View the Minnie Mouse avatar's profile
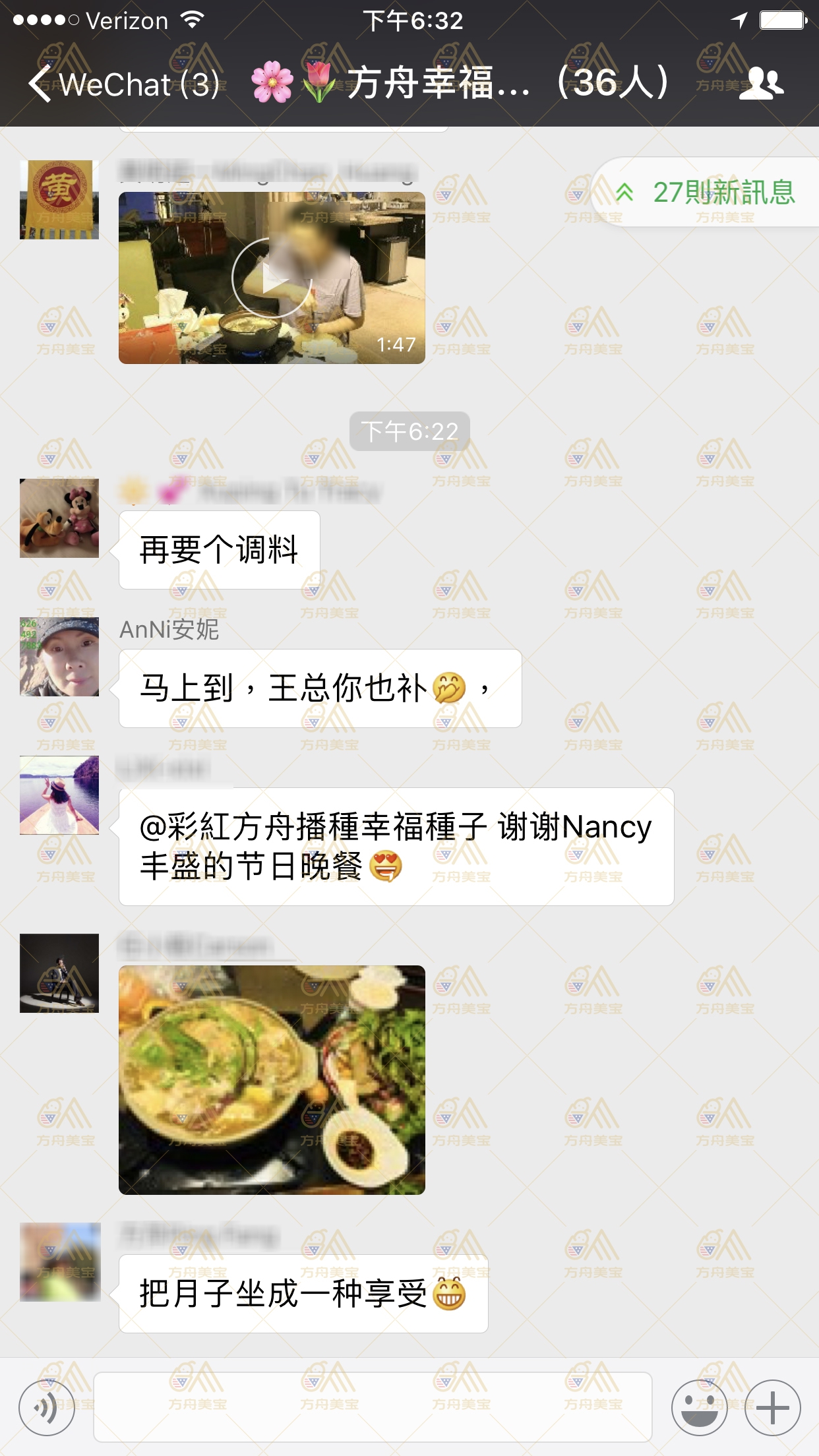The width and height of the screenshot is (819, 1456). pos(59,518)
